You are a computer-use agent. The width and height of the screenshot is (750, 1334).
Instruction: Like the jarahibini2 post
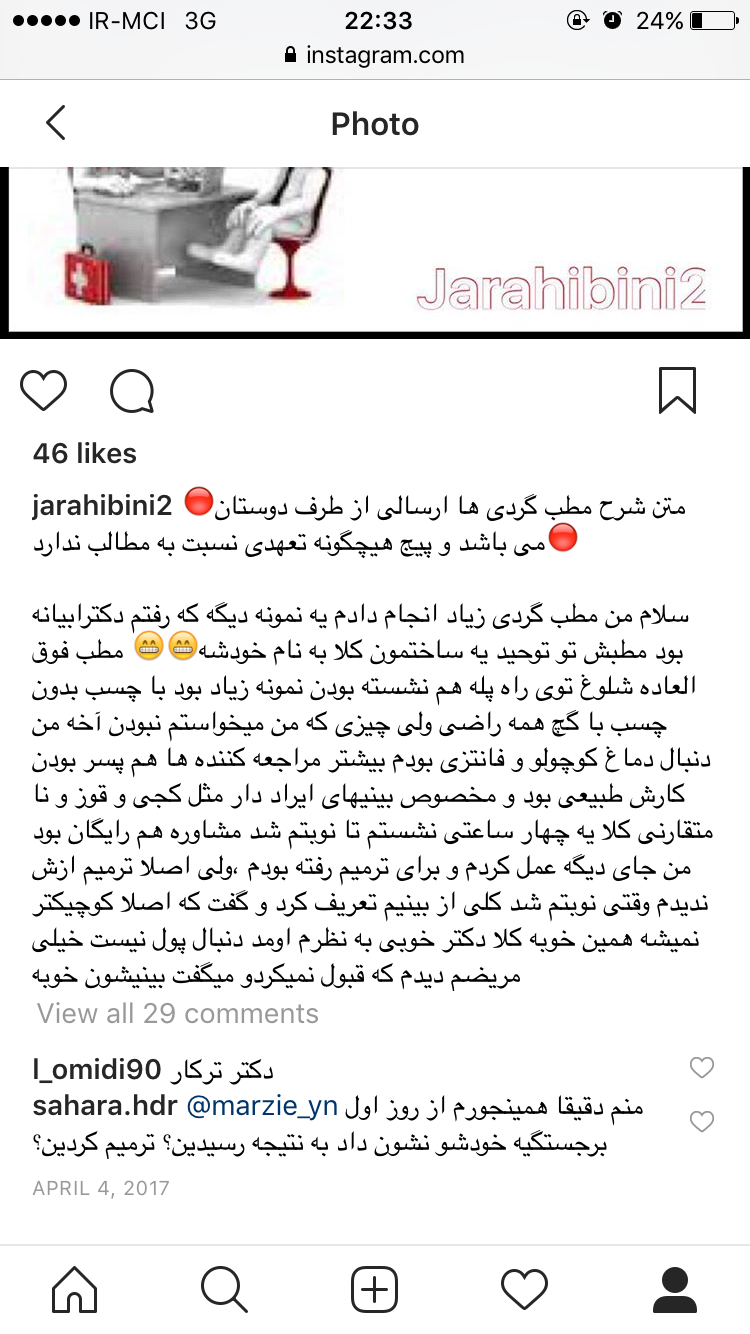[x=43, y=391]
